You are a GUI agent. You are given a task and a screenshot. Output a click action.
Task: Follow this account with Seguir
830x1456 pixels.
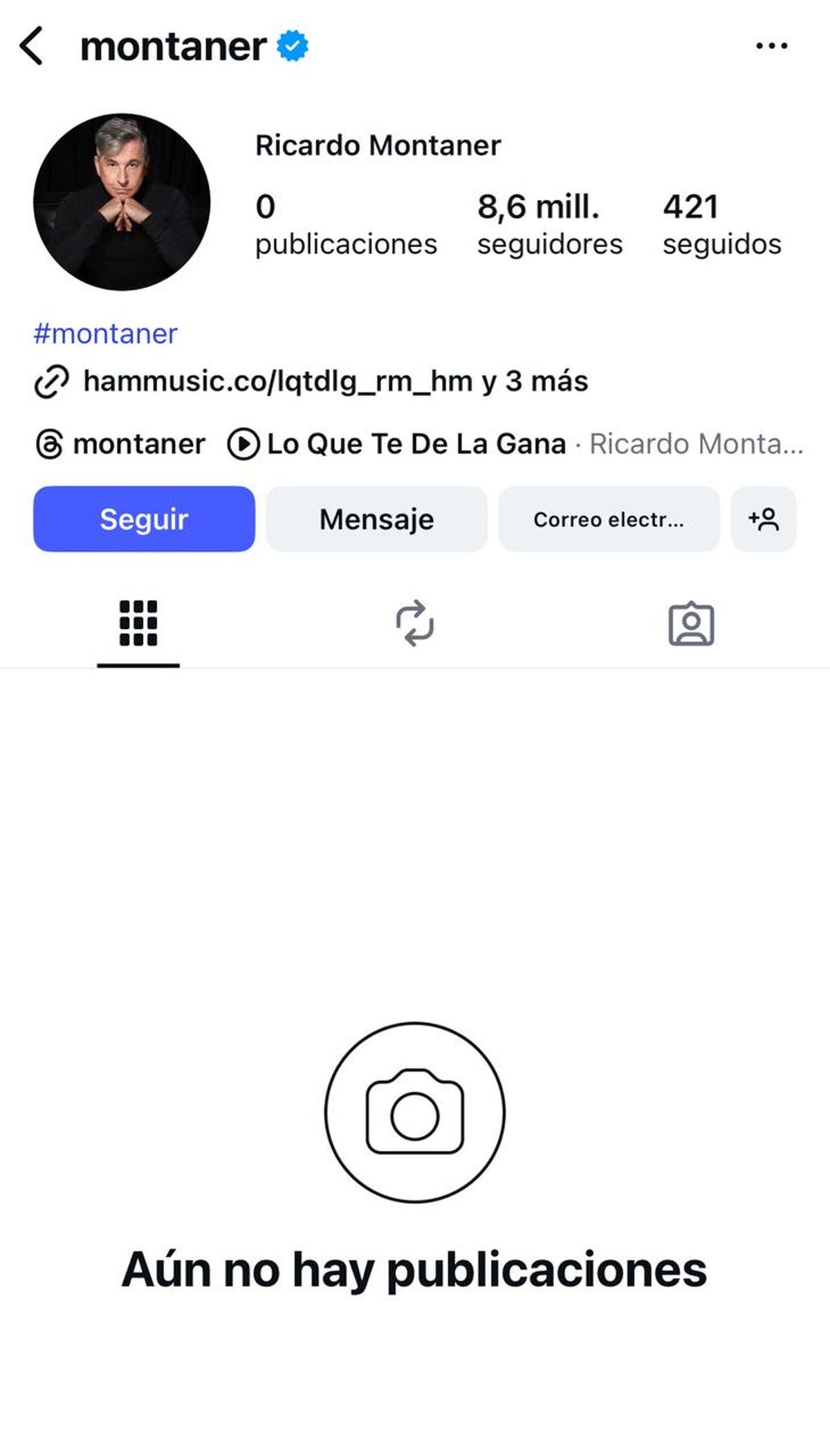tap(144, 519)
